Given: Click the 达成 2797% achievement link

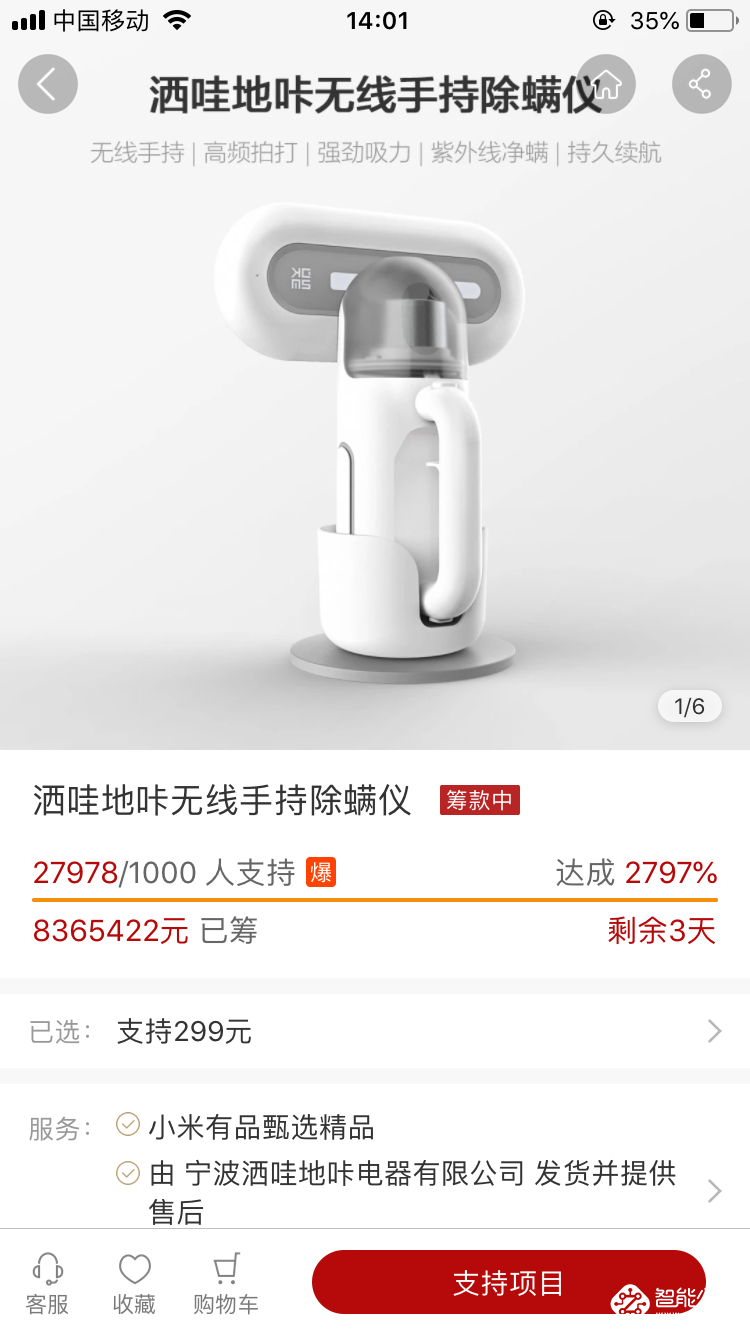Looking at the screenshot, I should point(650,872).
